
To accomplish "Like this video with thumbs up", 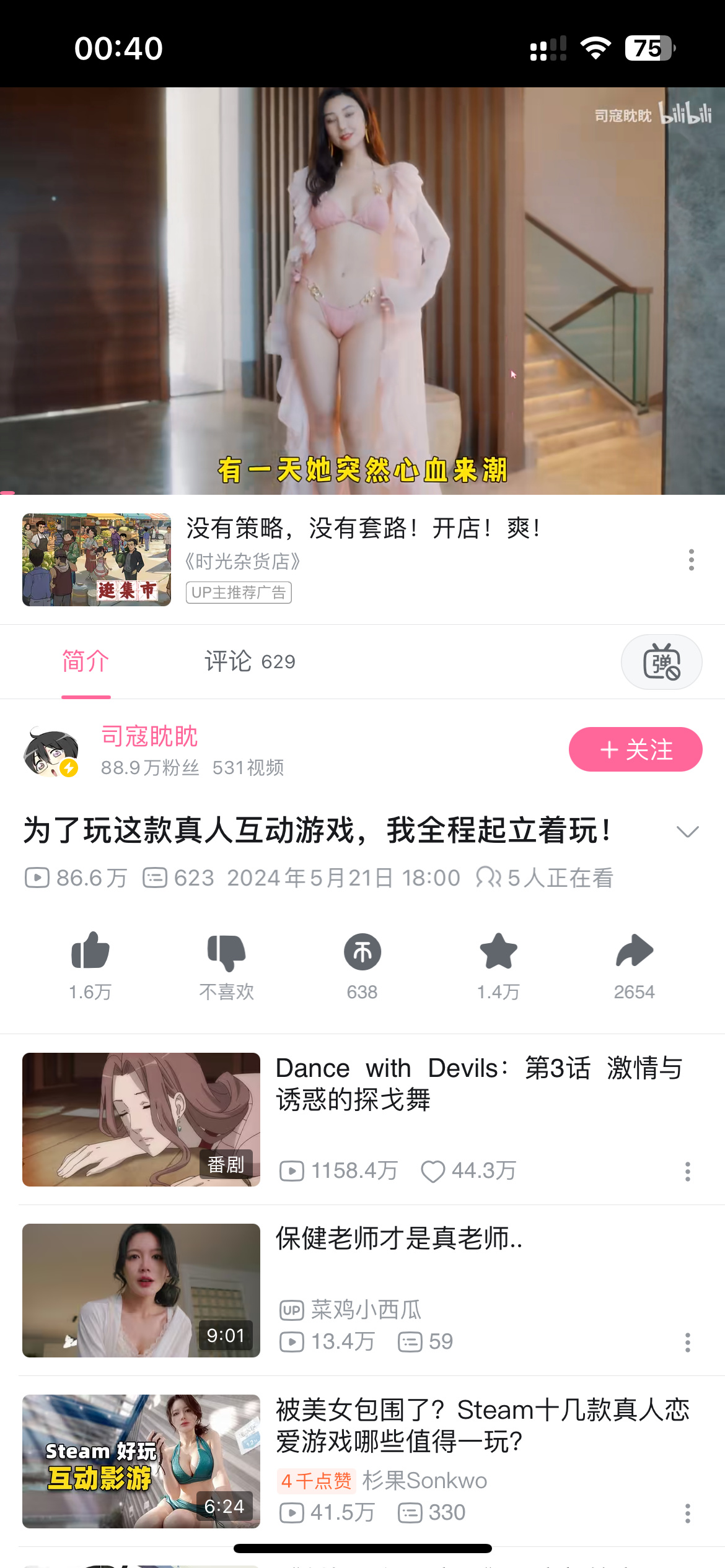I will pyautogui.click(x=90, y=952).
